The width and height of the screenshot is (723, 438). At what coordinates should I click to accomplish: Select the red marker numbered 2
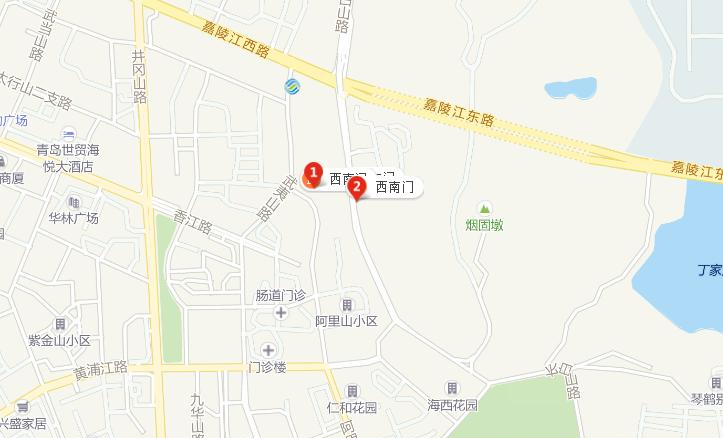(x=357, y=187)
